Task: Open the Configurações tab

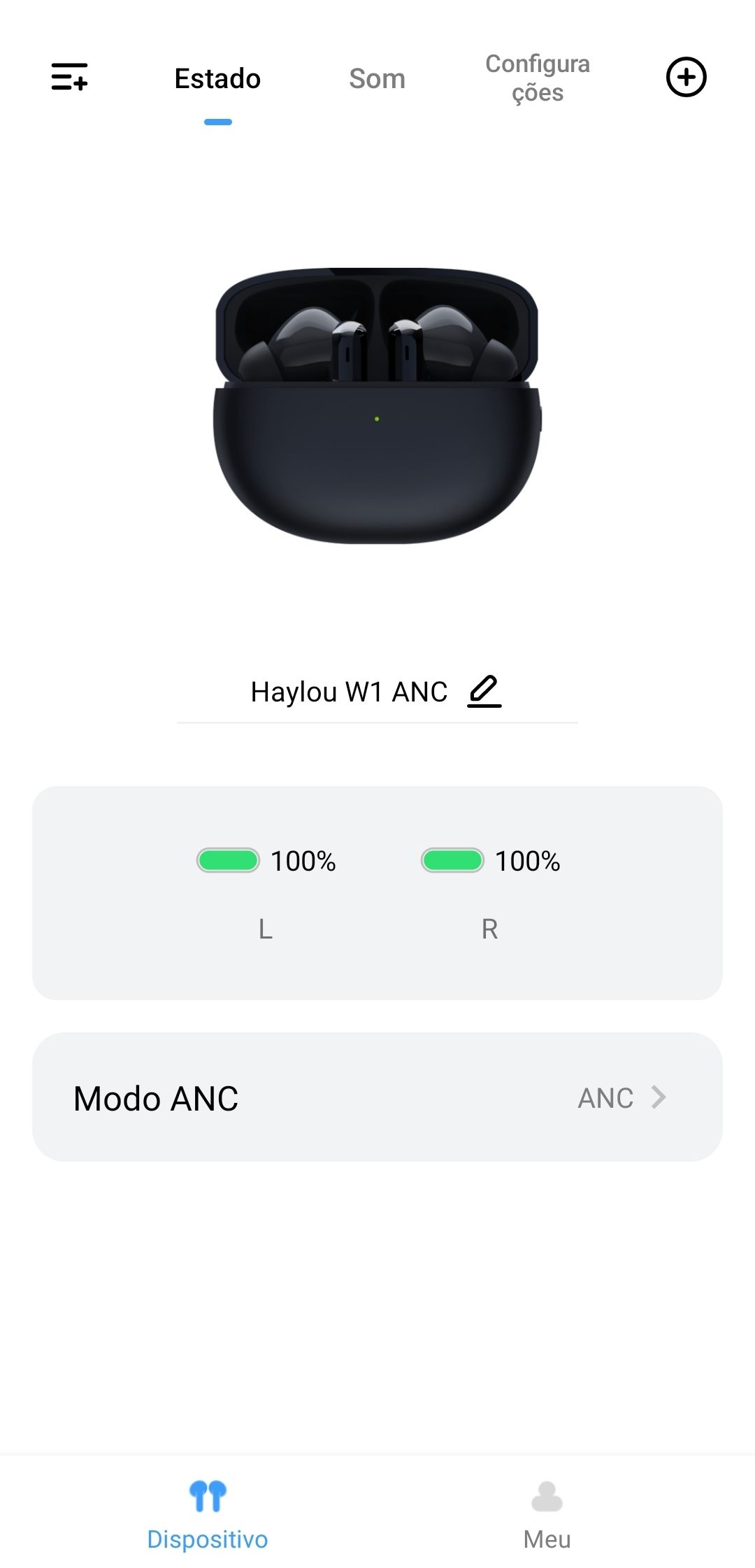Action: (537, 78)
